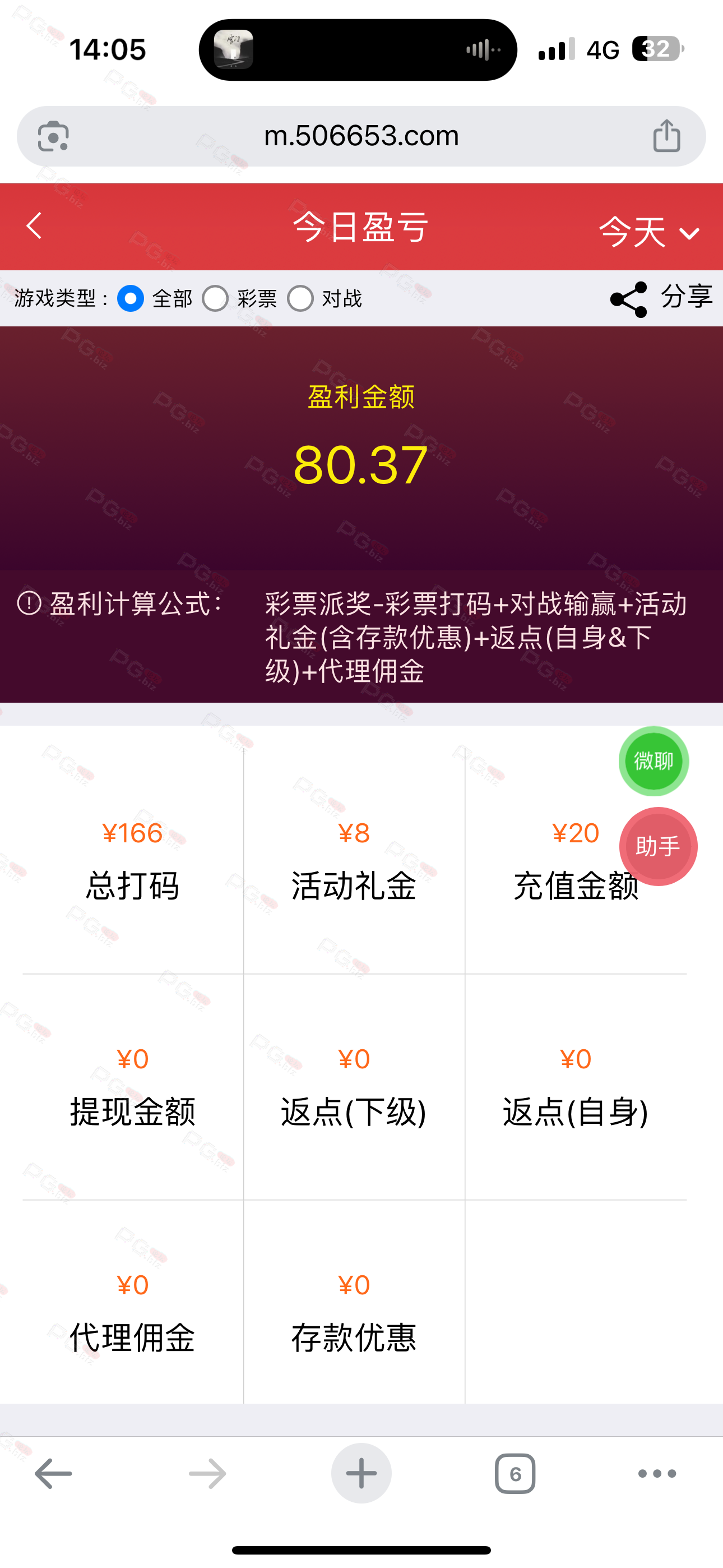The height and width of the screenshot is (1568, 723).
Task: Tap the browser address bar m.506653.com
Action: click(361, 136)
